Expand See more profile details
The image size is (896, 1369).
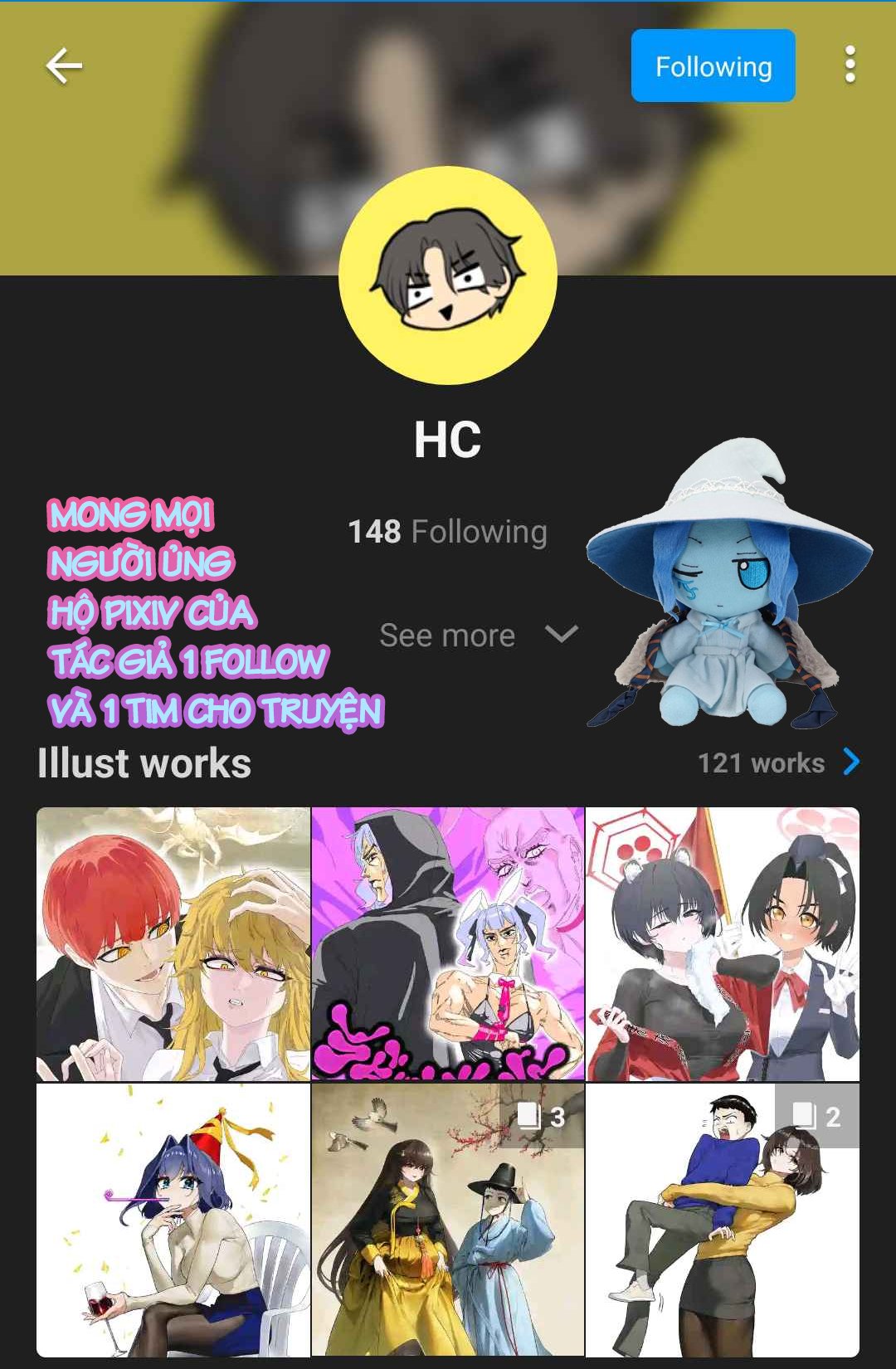[478, 636]
